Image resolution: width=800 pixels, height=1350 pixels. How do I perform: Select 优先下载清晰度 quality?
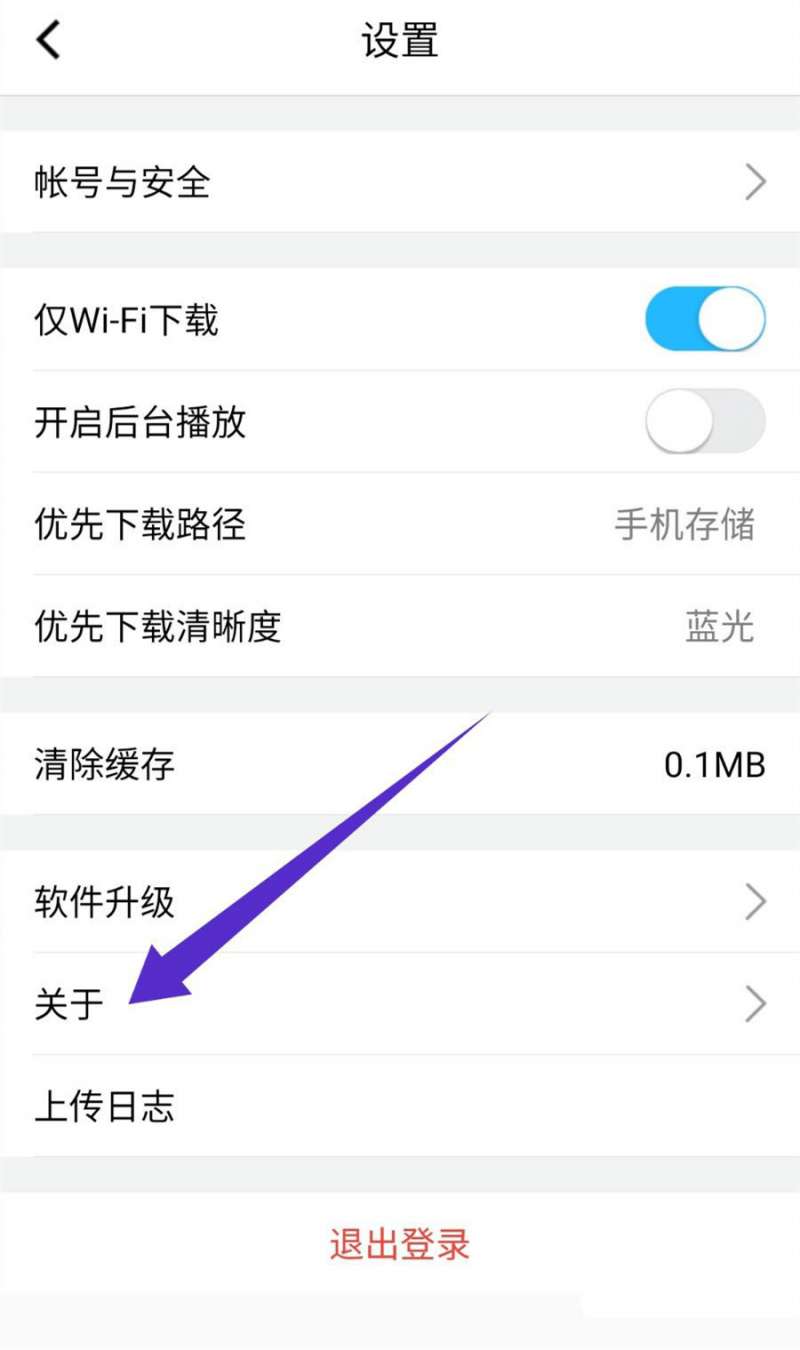click(400, 627)
